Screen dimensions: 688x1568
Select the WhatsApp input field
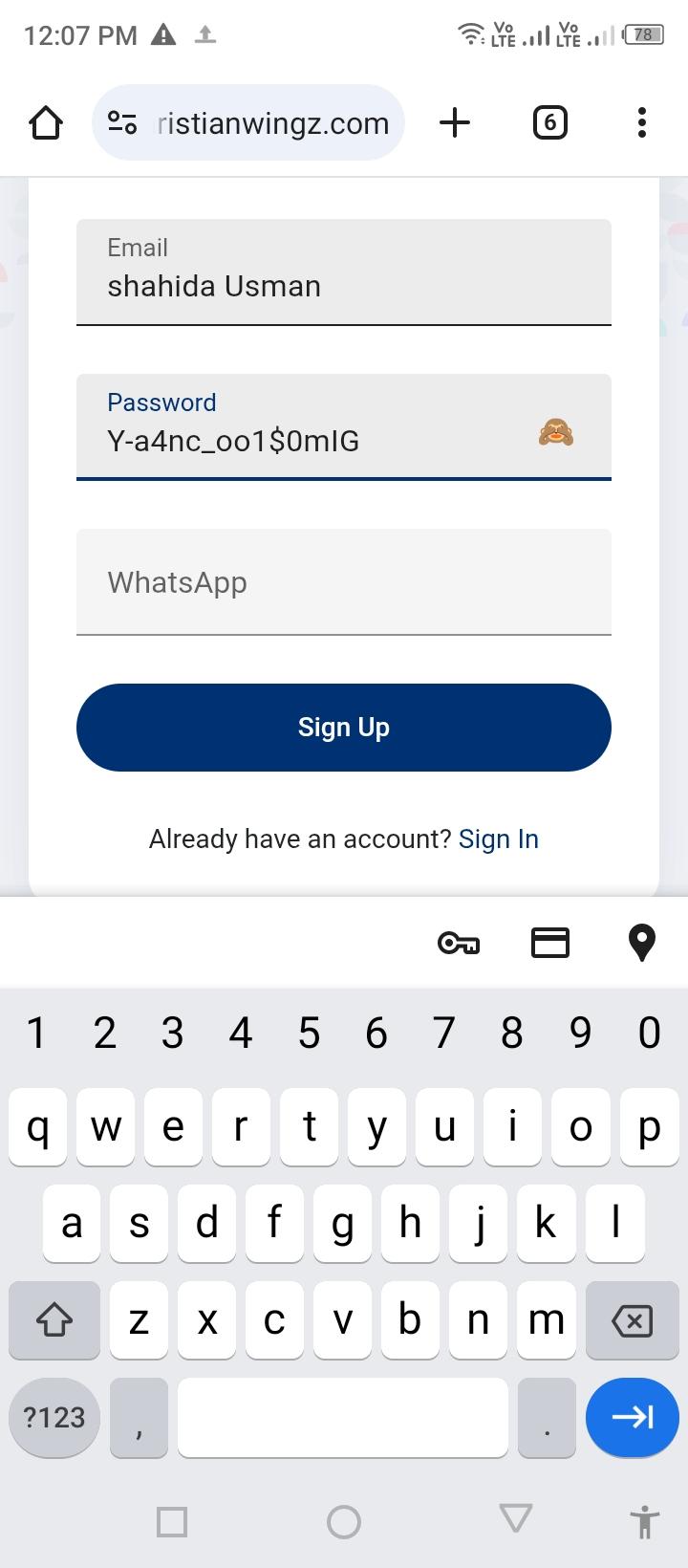coord(344,582)
